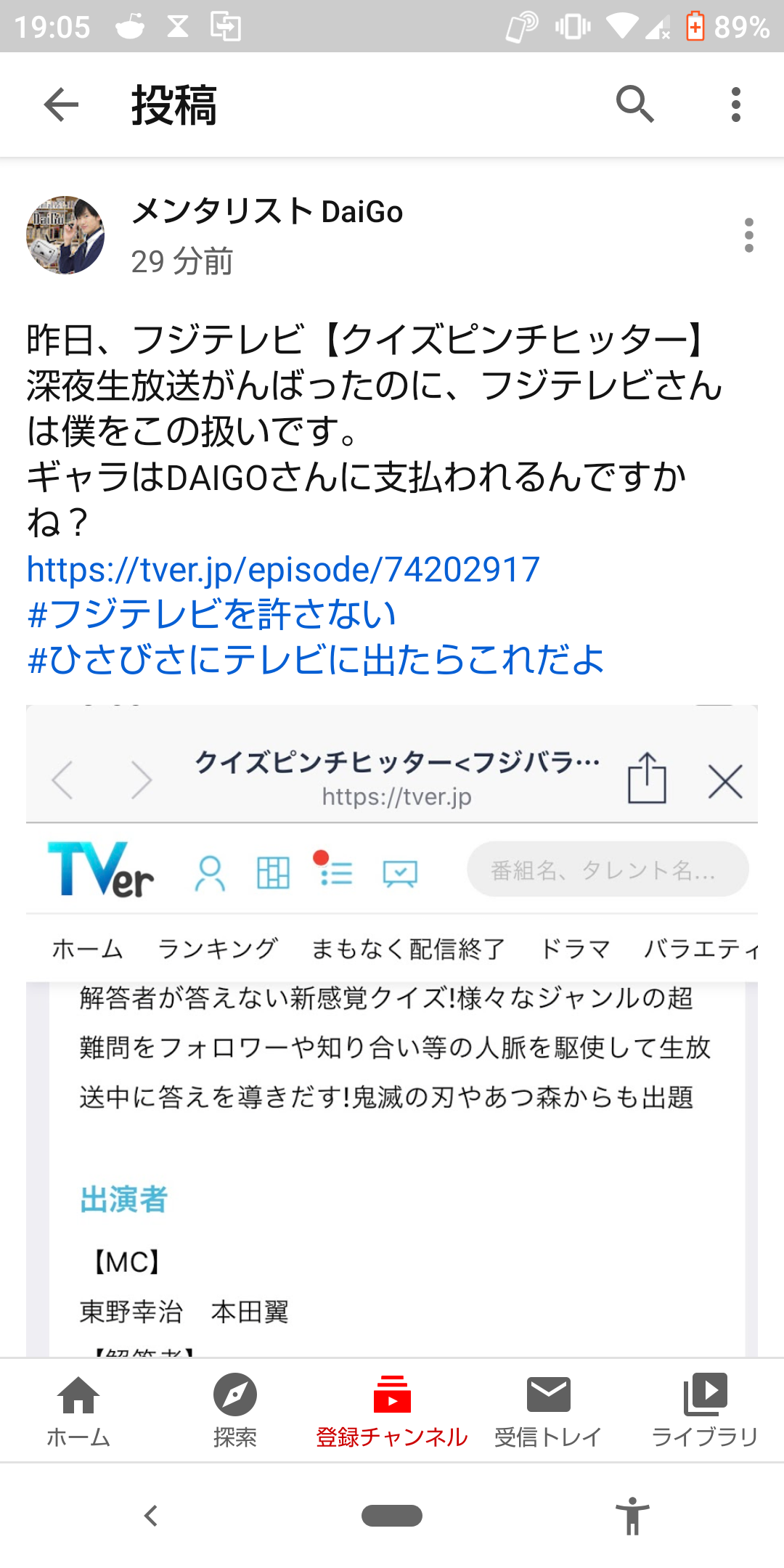784x1568 pixels.
Task: Open search from the app bar
Action: 635,105
